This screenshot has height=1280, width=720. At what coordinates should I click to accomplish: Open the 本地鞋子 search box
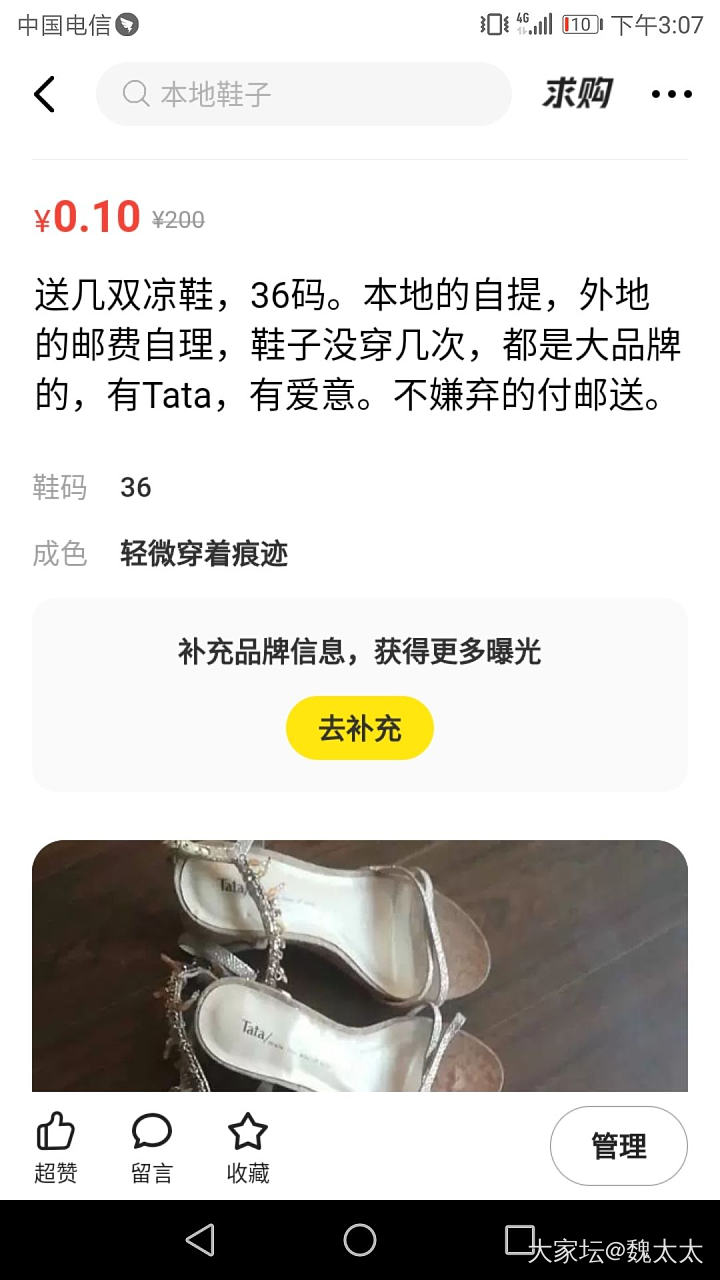coord(303,94)
